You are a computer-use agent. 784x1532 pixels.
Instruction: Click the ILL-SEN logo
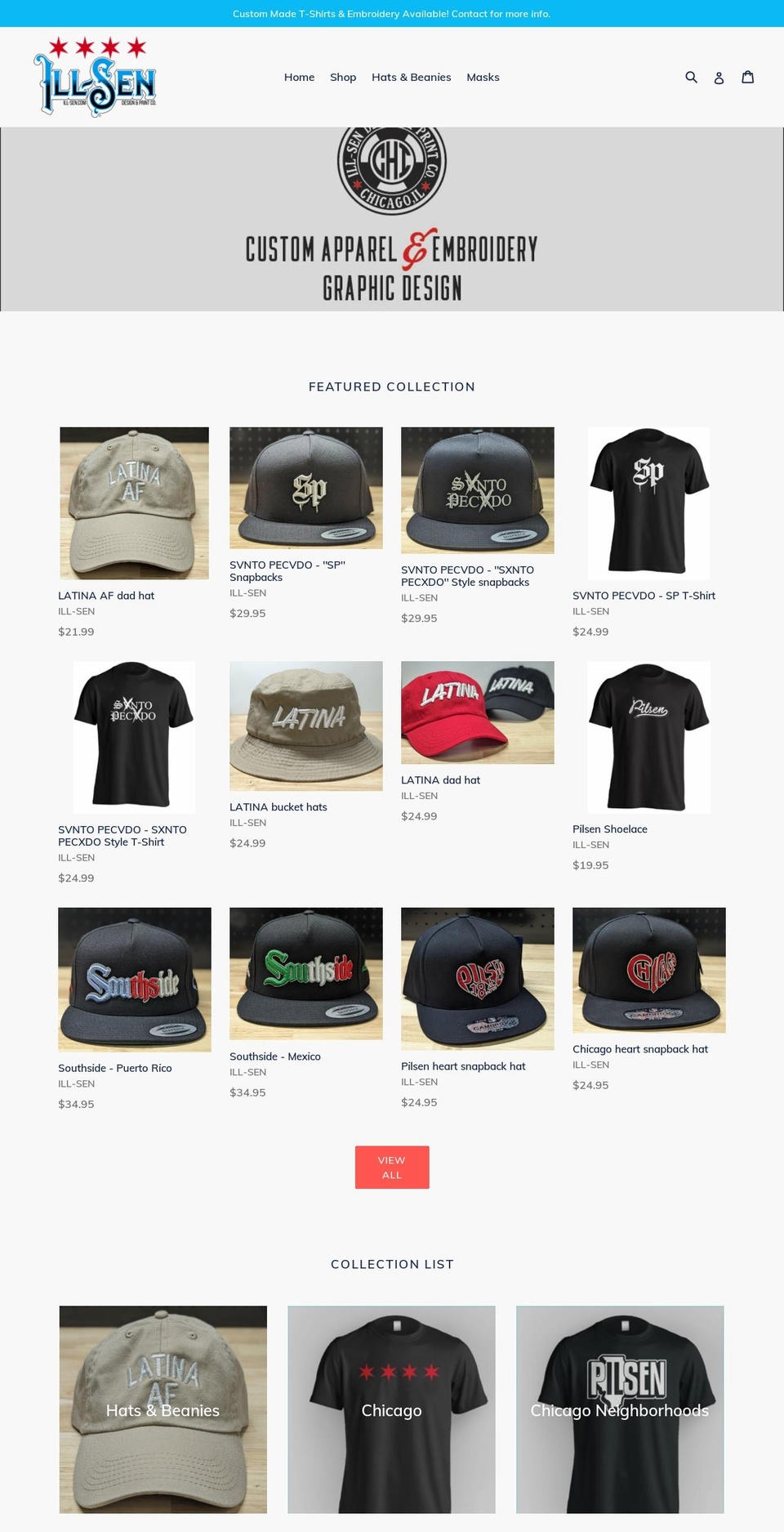(96, 77)
